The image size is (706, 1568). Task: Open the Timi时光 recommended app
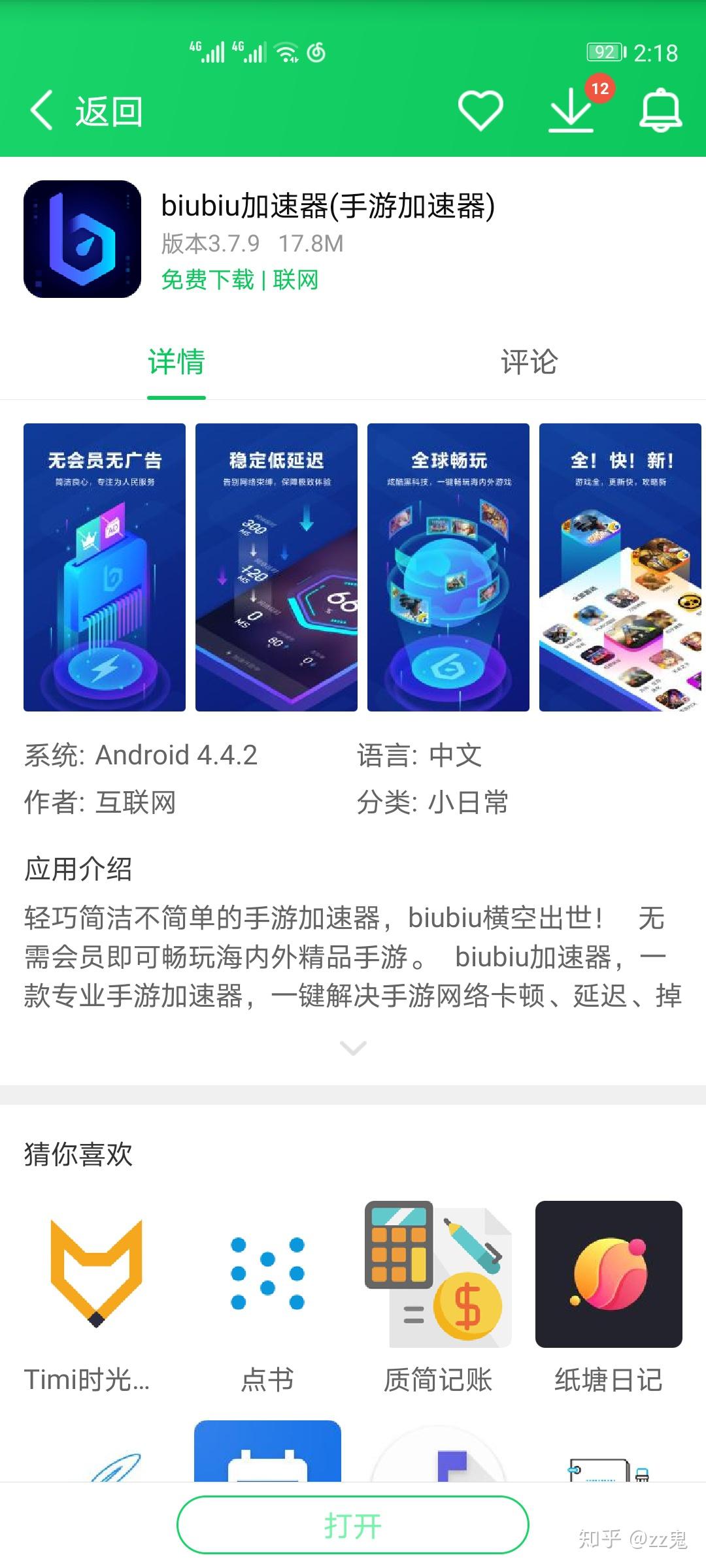[x=96, y=1274]
